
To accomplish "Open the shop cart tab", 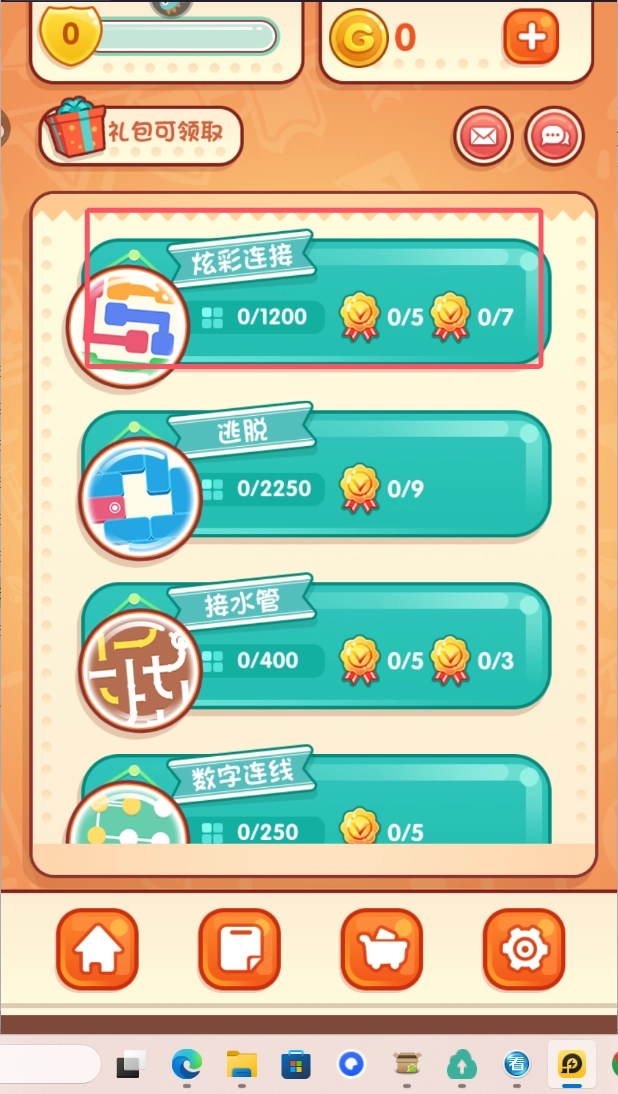I will [x=381, y=949].
